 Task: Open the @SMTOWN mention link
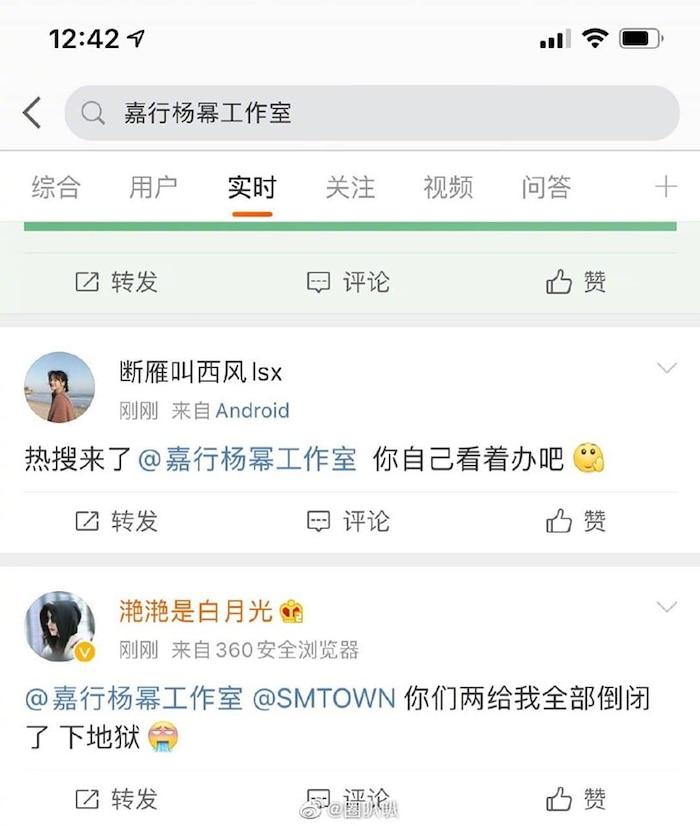pyautogui.click(x=324, y=698)
